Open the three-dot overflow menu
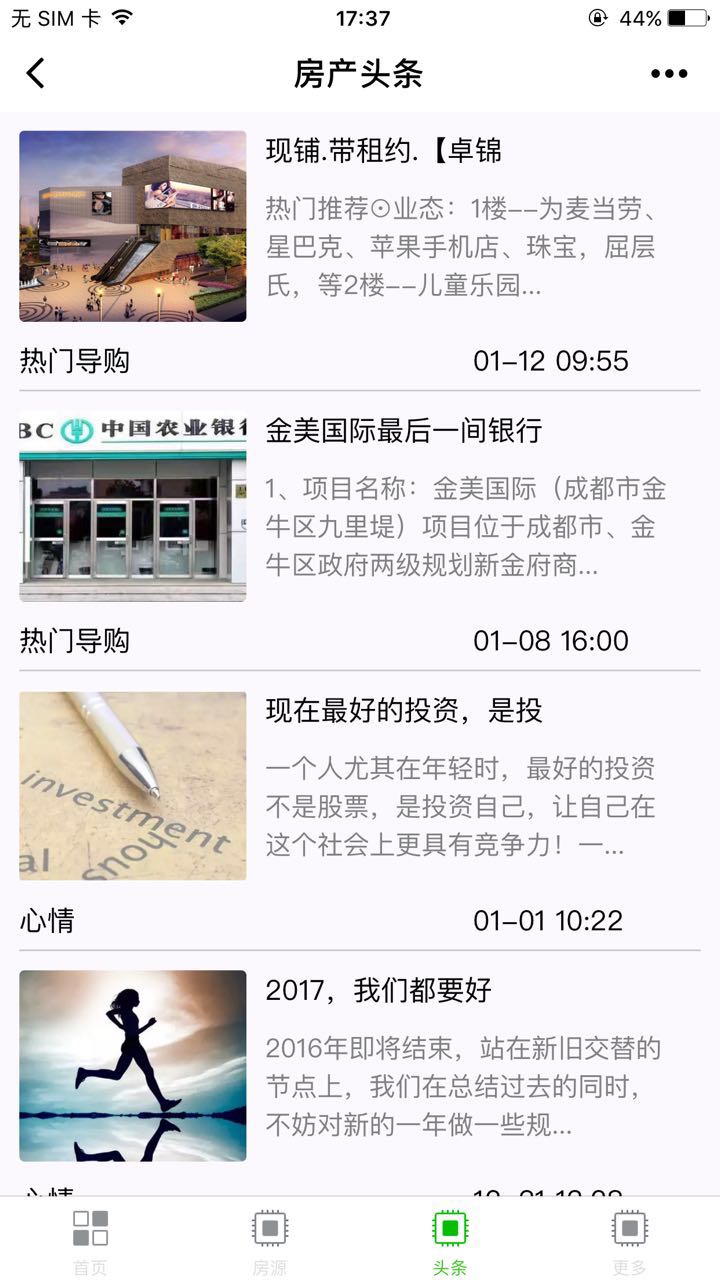Screen dimensions: 720x1280 point(669,73)
